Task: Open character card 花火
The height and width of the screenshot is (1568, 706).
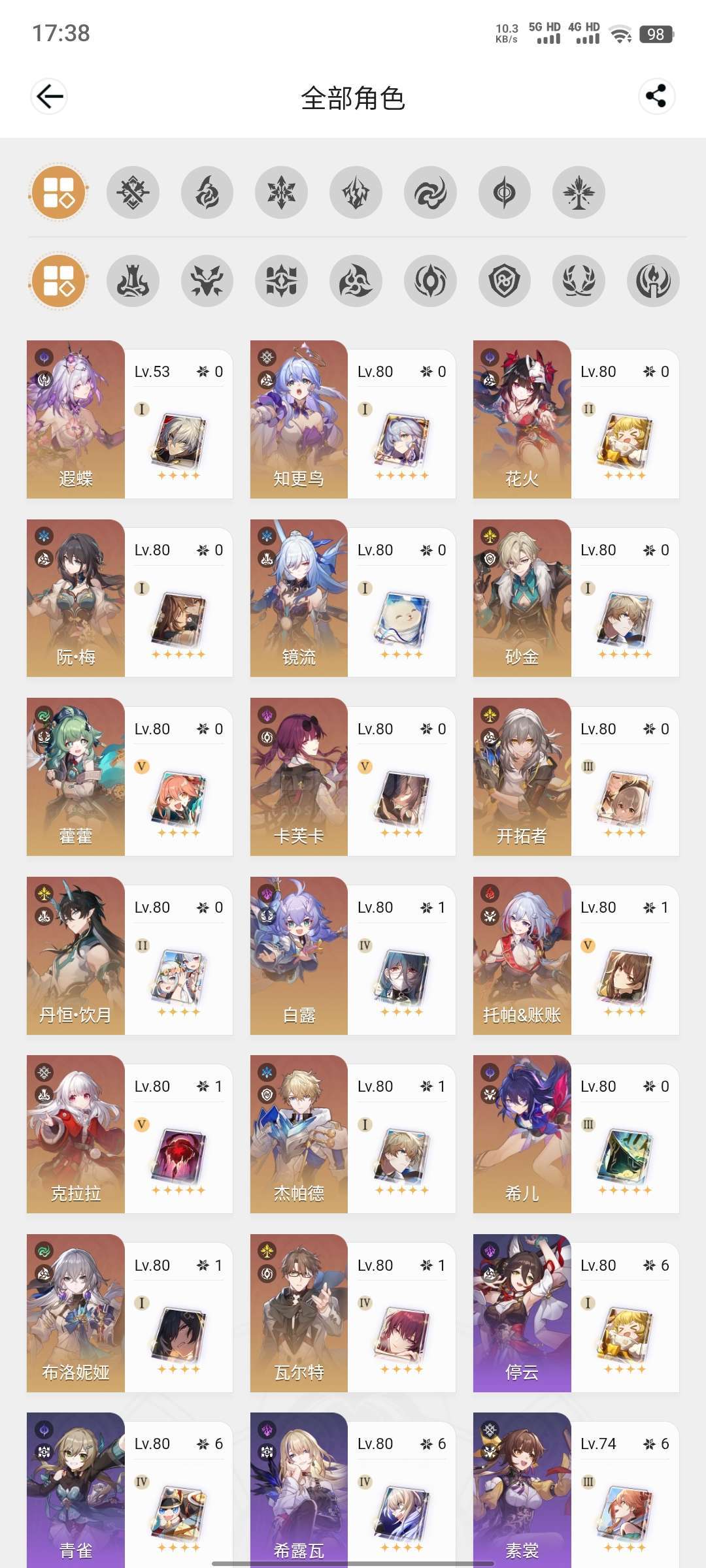Action: click(576, 419)
